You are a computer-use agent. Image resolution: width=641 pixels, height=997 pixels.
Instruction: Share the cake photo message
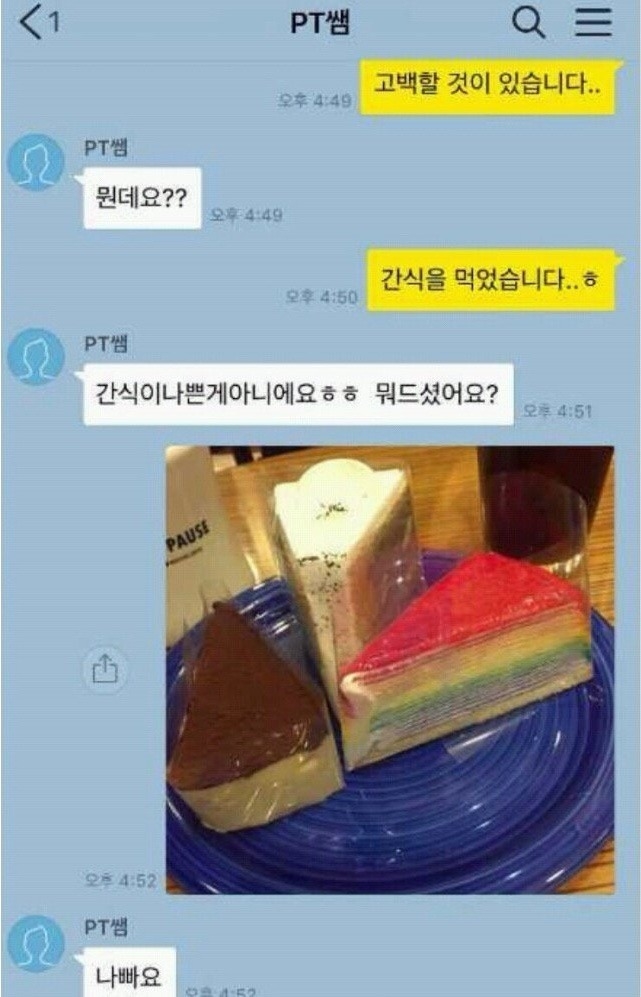pyautogui.click(x=105, y=670)
